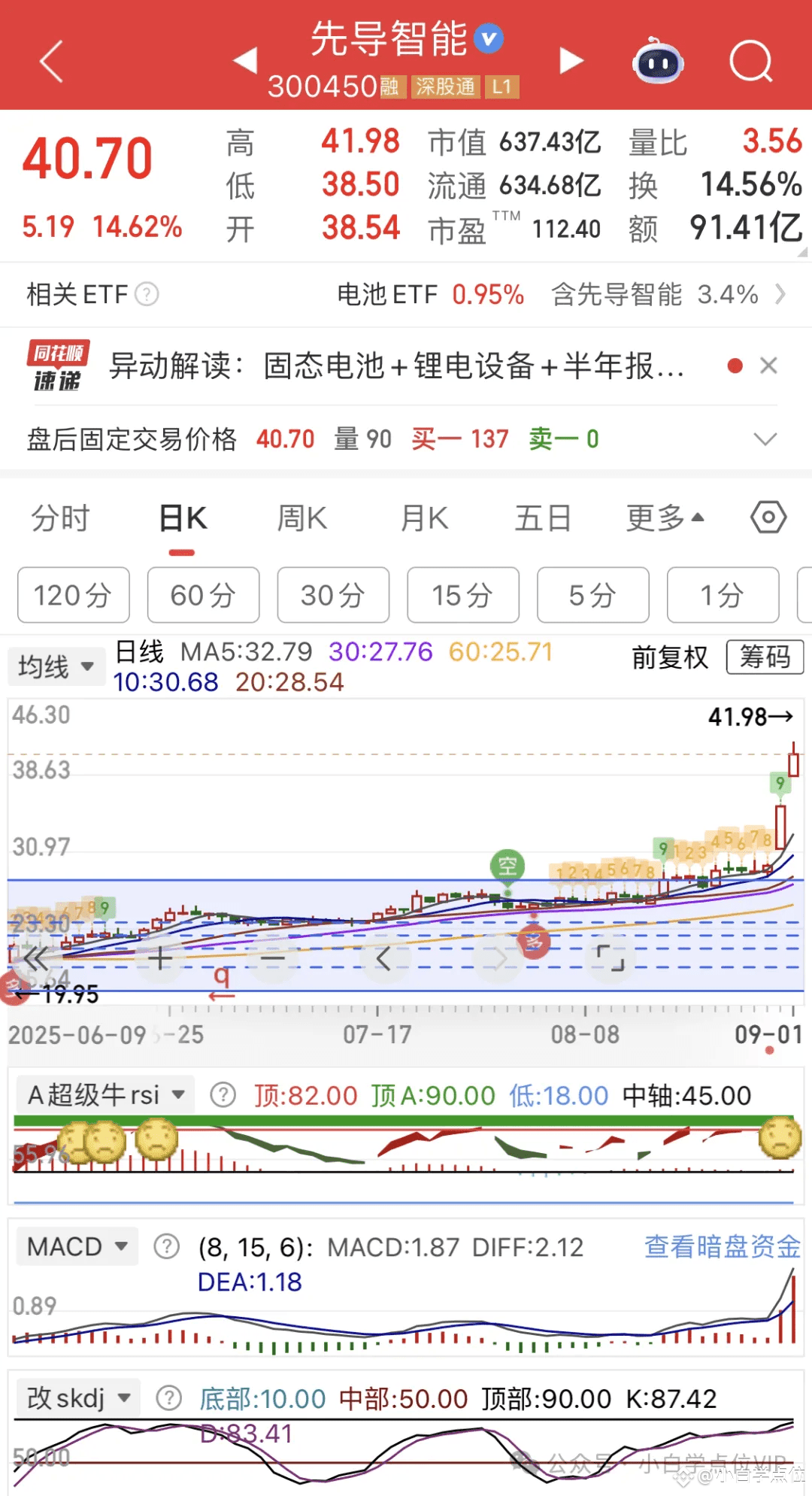Image resolution: width=812 pixels, height=1496 pixels.
Task: Select the 周K tab
Action: pyautogui.click(x=301, y=518)
